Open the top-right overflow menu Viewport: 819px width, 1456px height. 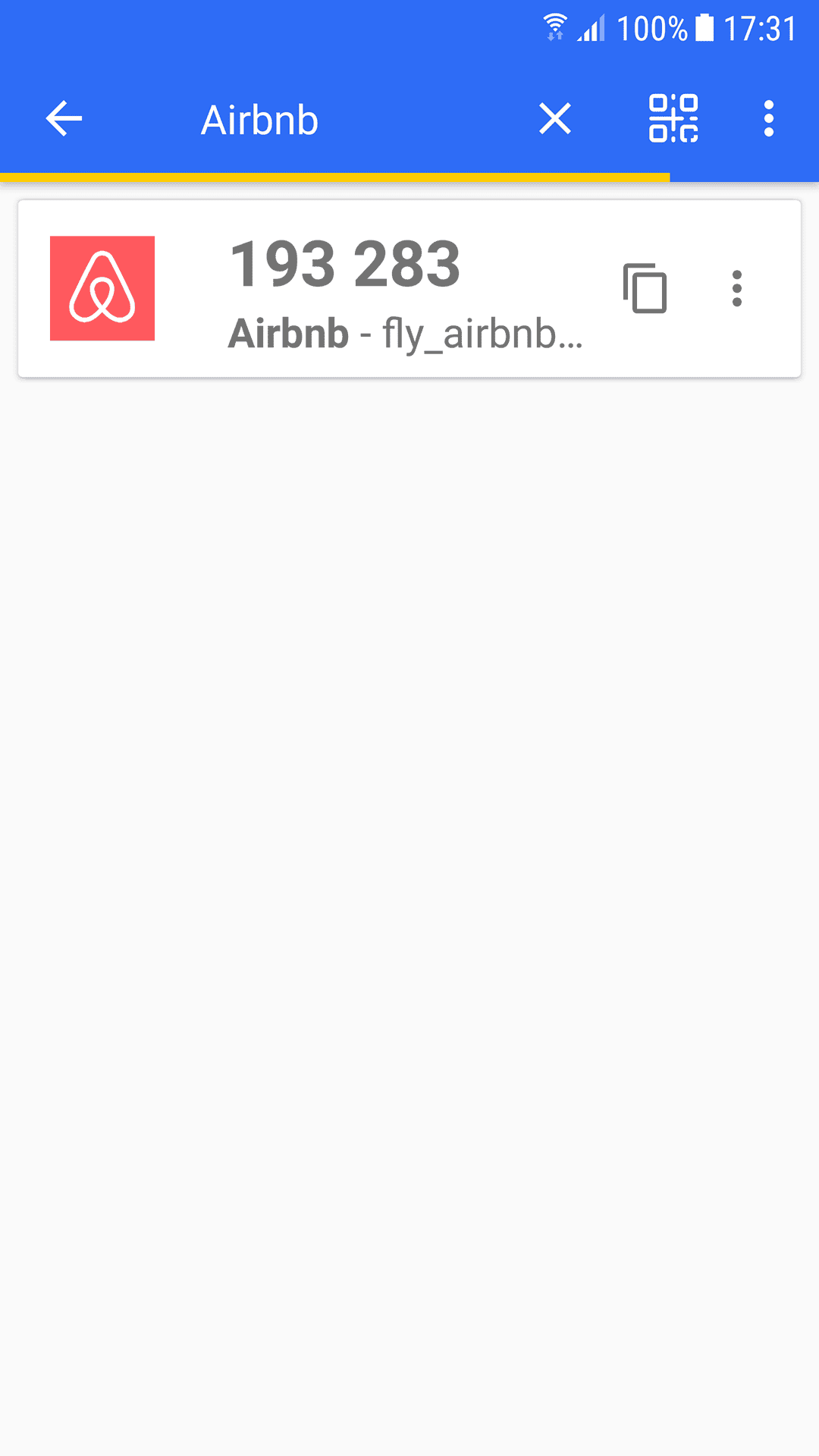pos(768,118)
